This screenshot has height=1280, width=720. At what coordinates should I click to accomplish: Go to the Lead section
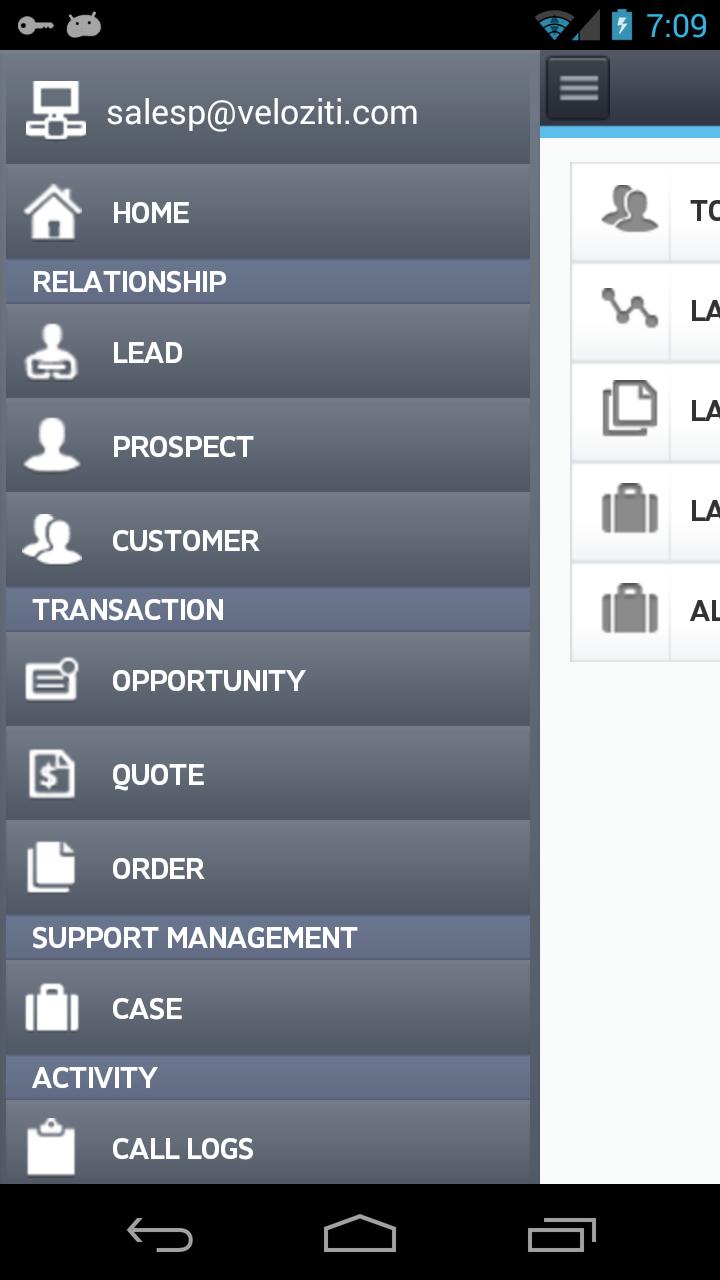268,352
